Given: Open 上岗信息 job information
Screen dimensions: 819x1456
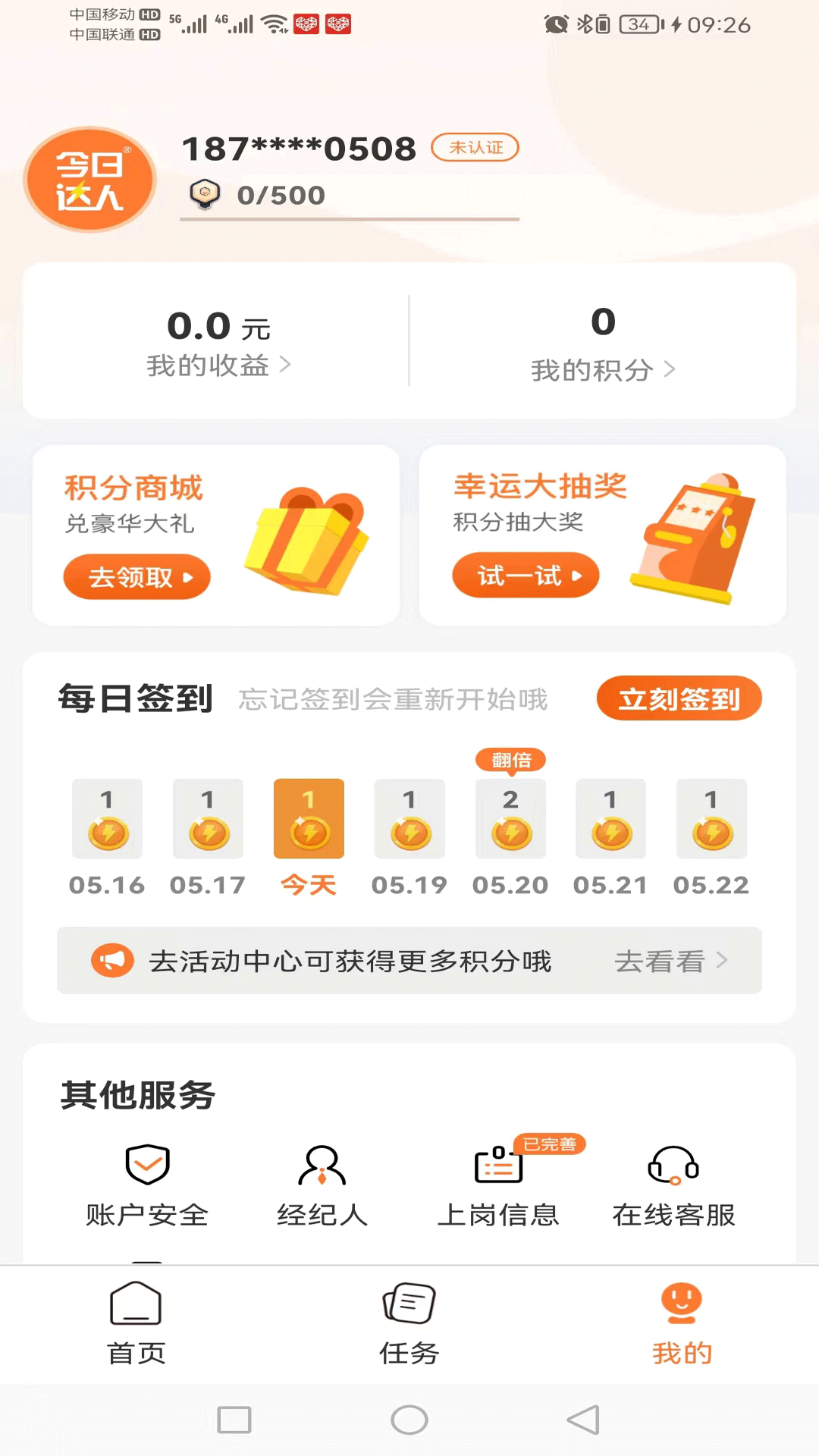Looking at the screenshot, I should 498,1185.
